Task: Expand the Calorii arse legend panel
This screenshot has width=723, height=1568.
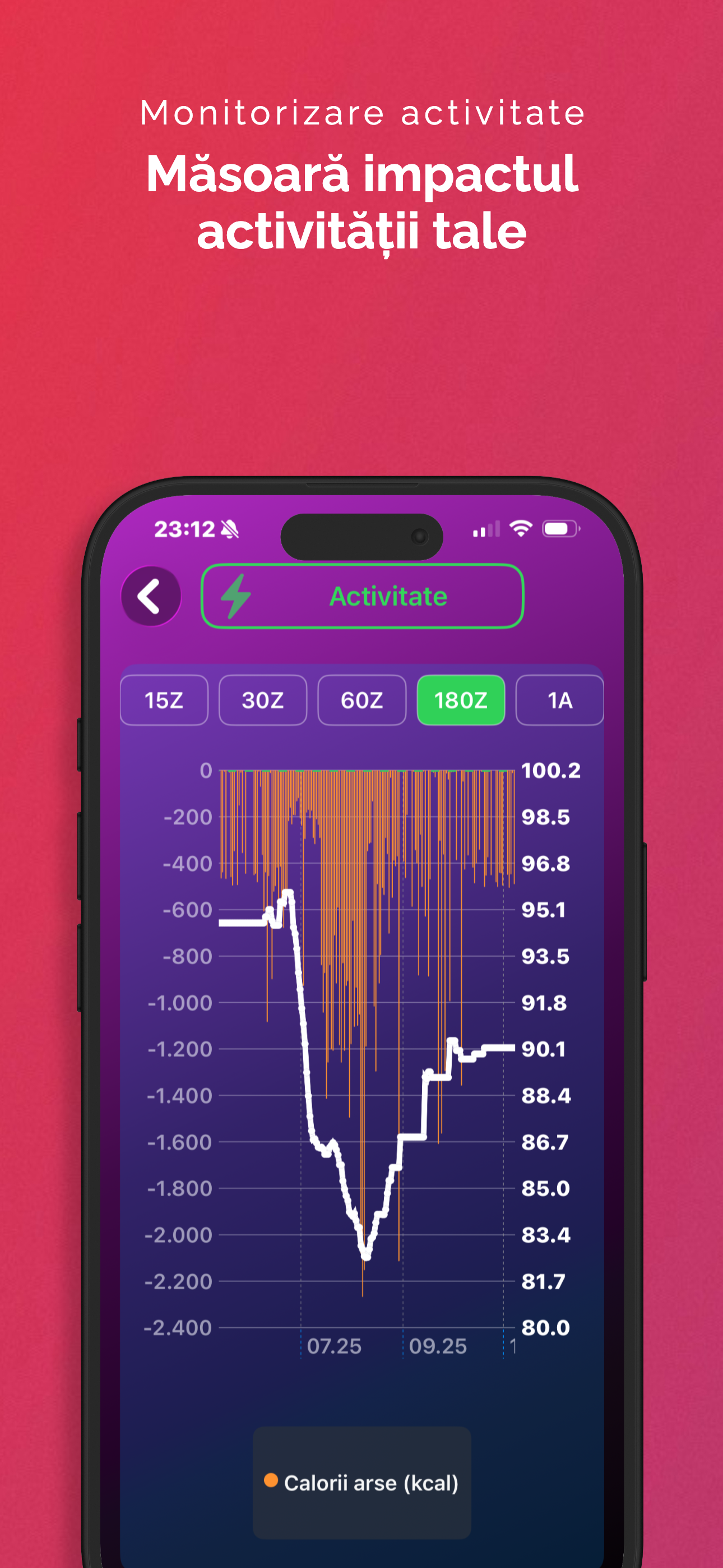Action: [x=361, y=1483]
